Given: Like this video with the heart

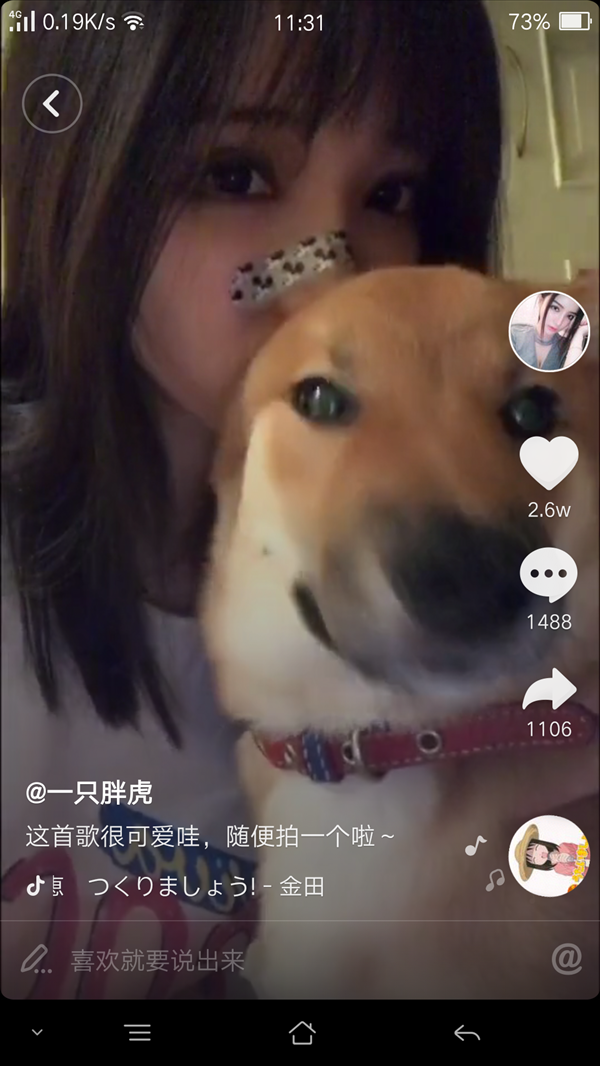Looking at the screenshot, I should click(549, 462).
